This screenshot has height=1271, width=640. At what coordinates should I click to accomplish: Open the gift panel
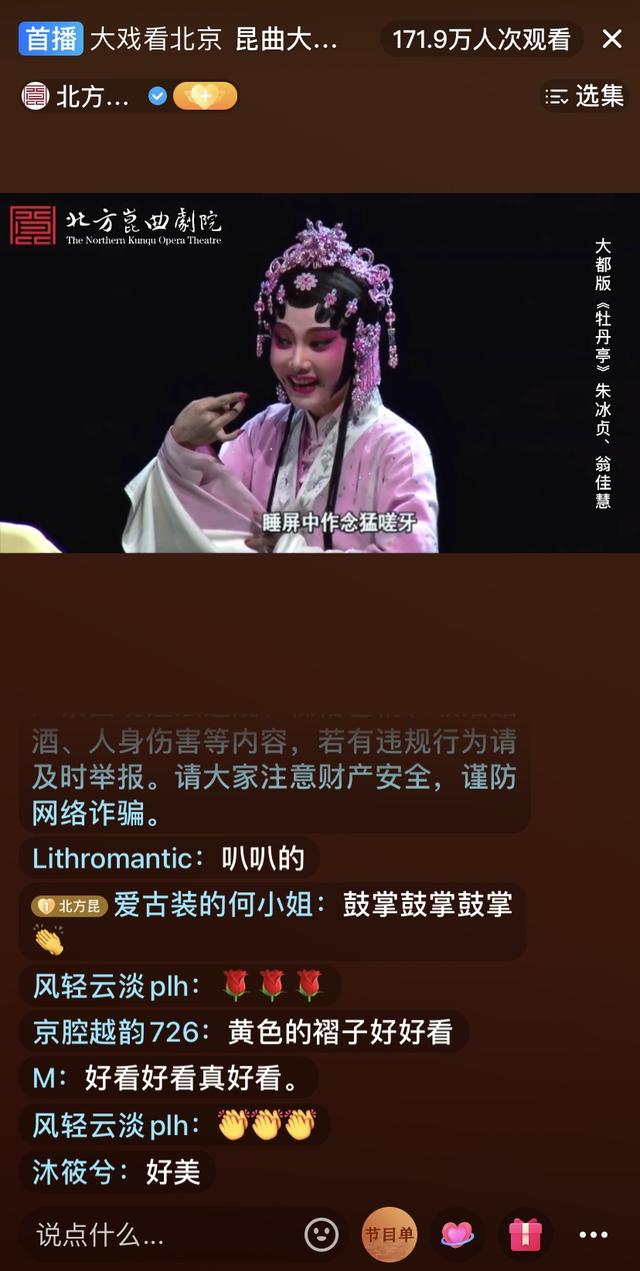[525, 1234]
